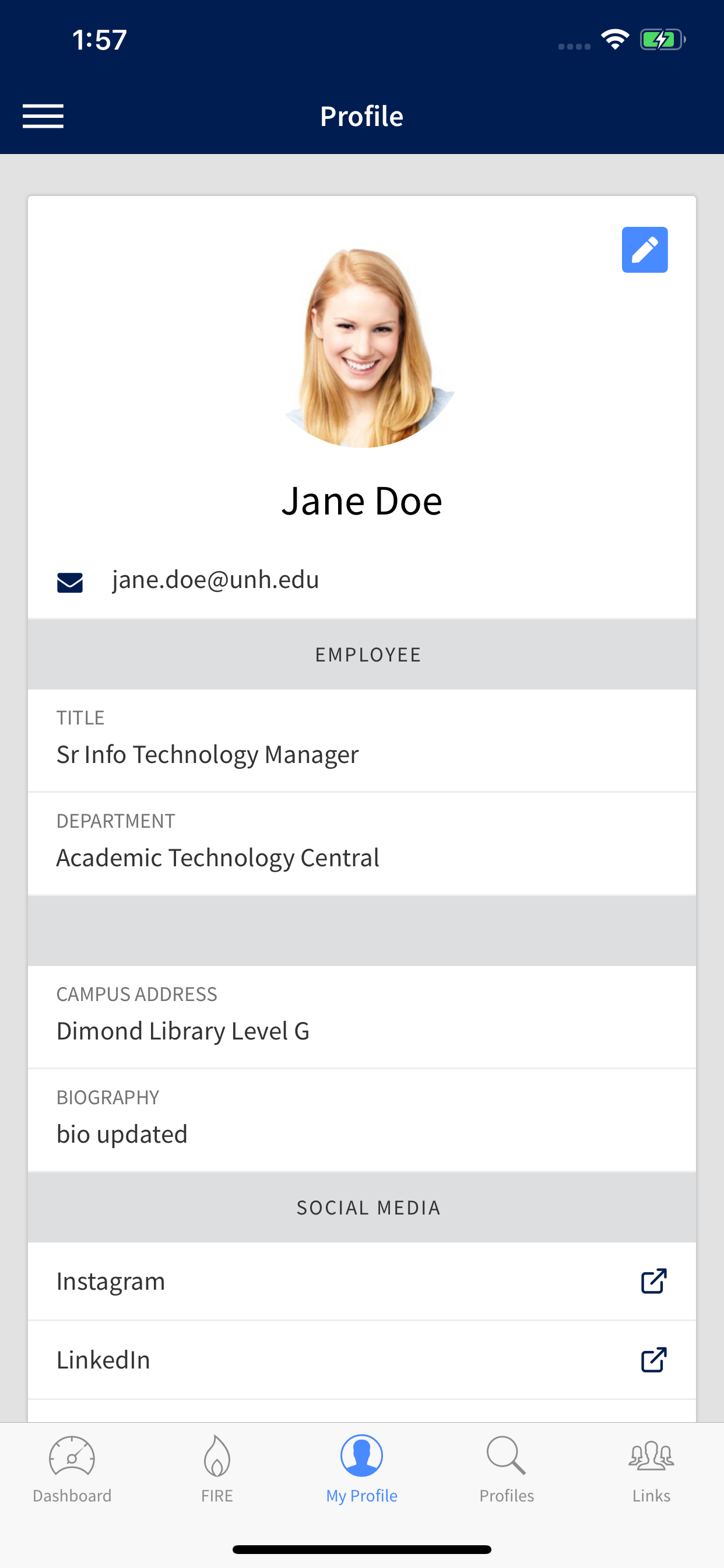Open the Instagram social media link
This screenshot has width=724, height=1568.
click(362, 1282)
